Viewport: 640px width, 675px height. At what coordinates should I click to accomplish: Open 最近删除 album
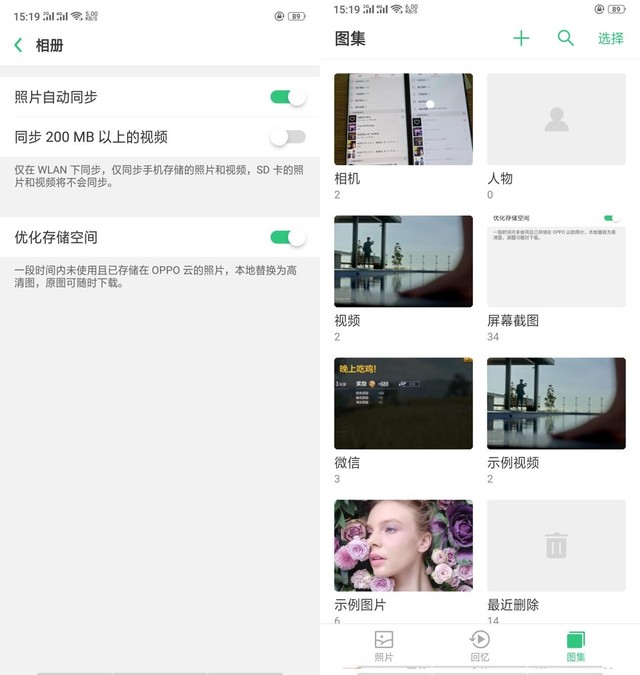pyautogui.click(x=556, y=545)
